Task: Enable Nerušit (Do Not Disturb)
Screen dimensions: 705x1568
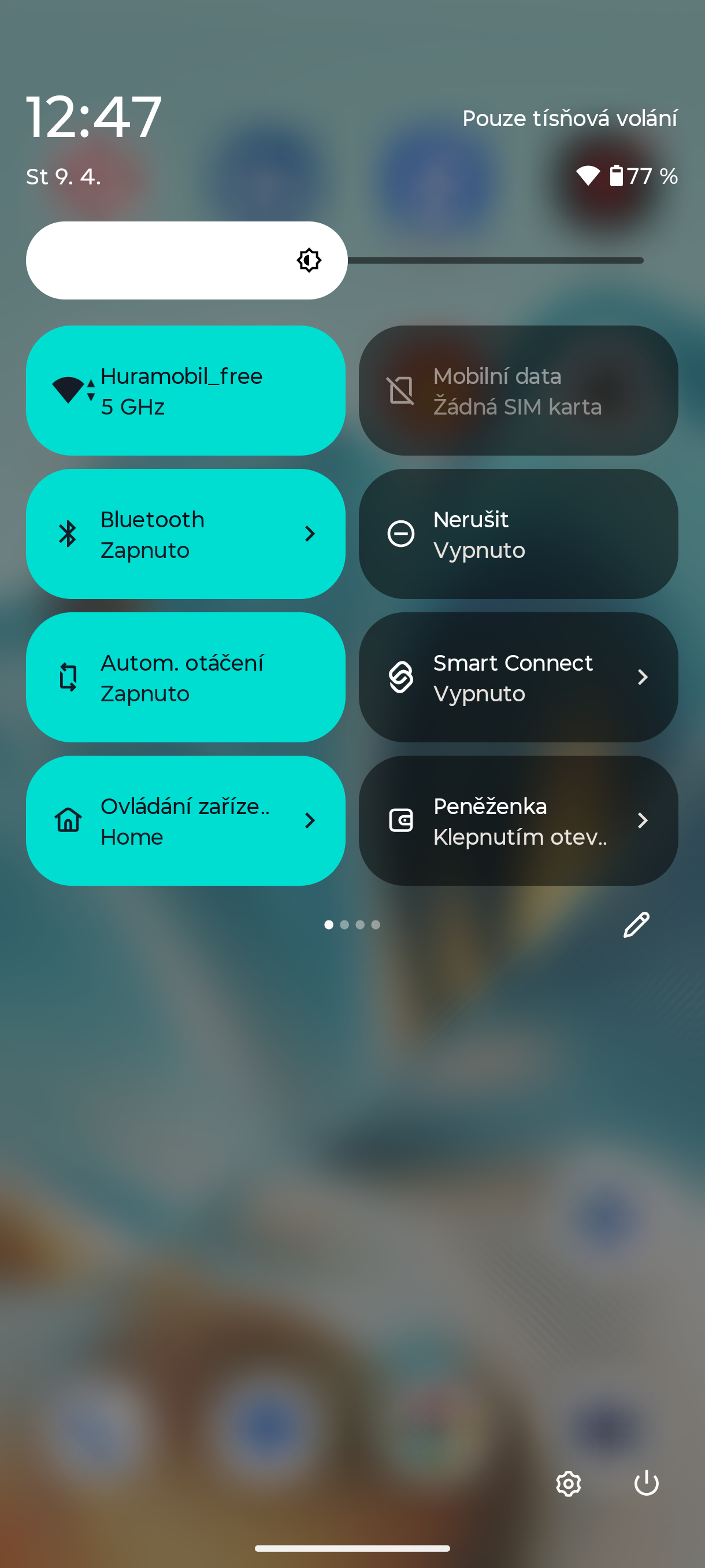Action: (x=518, y=534)
